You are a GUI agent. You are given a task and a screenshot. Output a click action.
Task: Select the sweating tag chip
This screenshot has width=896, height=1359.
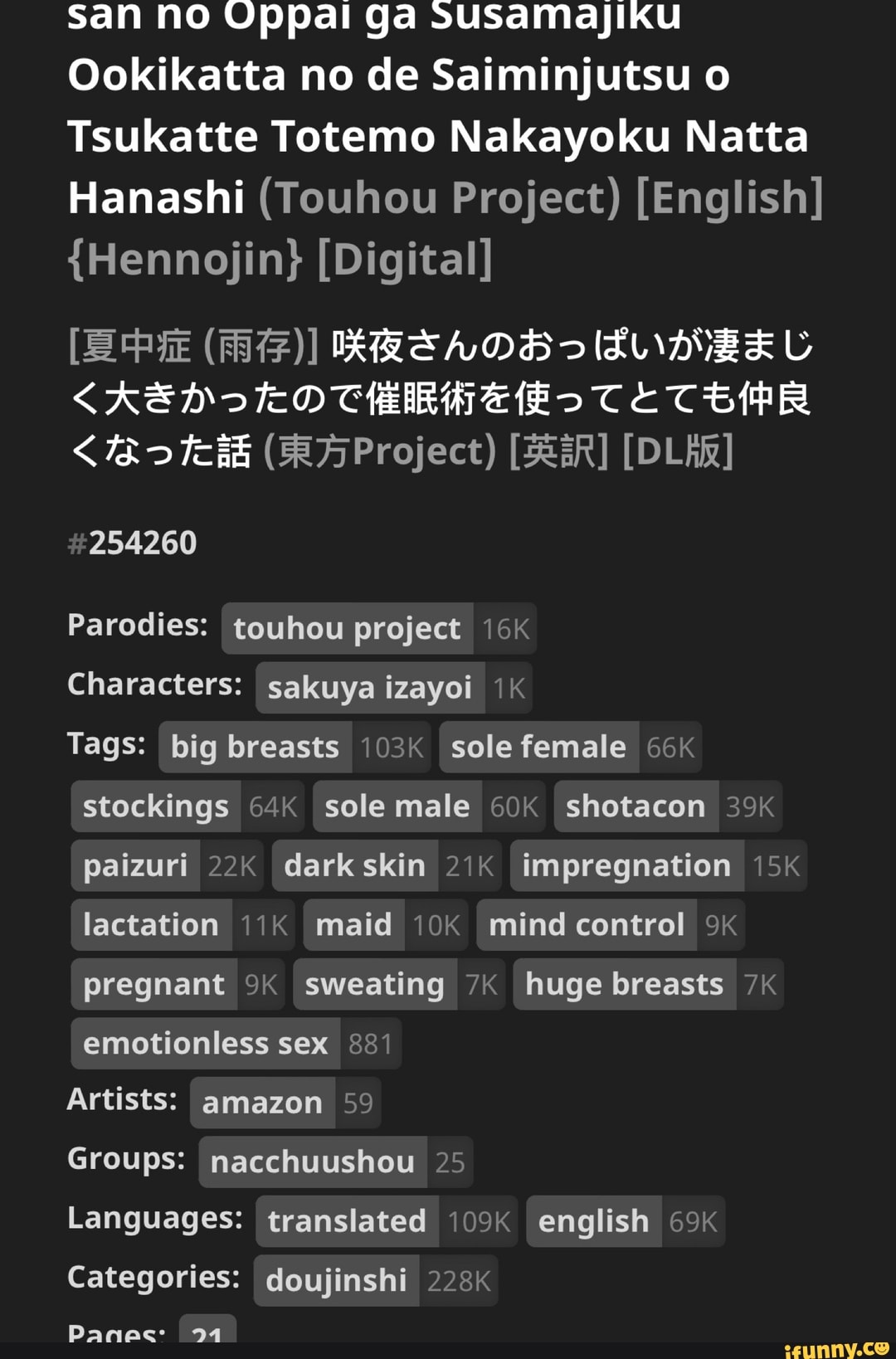(x=375, y=985)
